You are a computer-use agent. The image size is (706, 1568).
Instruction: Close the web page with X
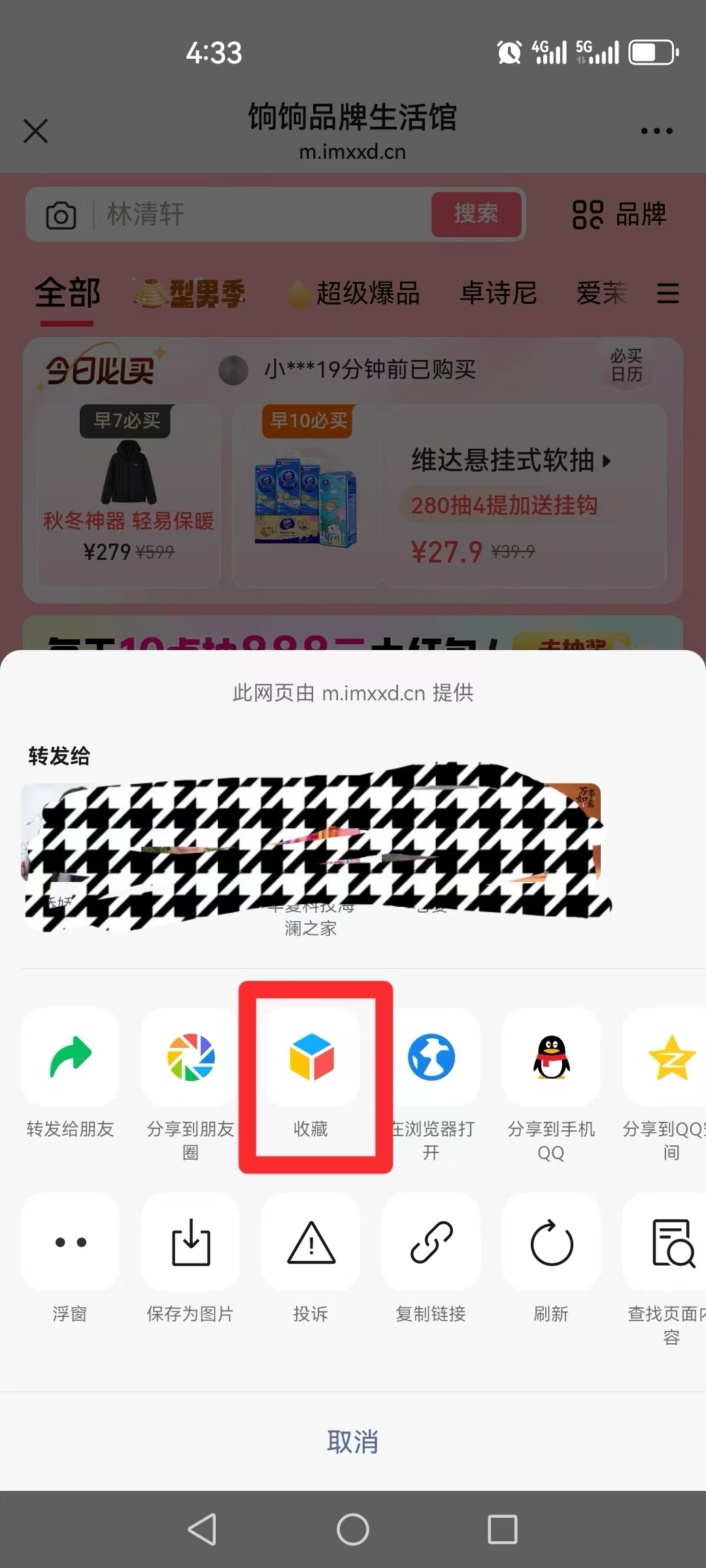(x=36, y=131)
